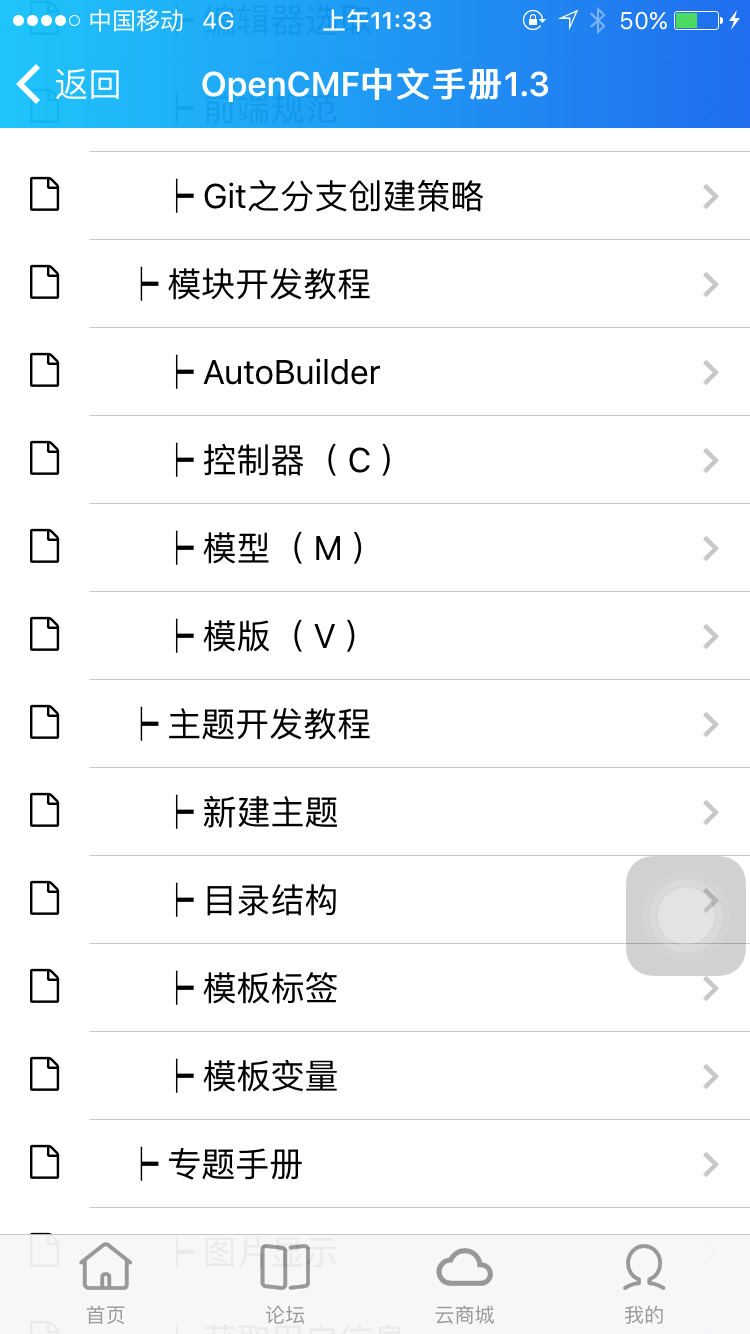
Task: Open the Git之分支创建策略 page
Action: [375, 196]
